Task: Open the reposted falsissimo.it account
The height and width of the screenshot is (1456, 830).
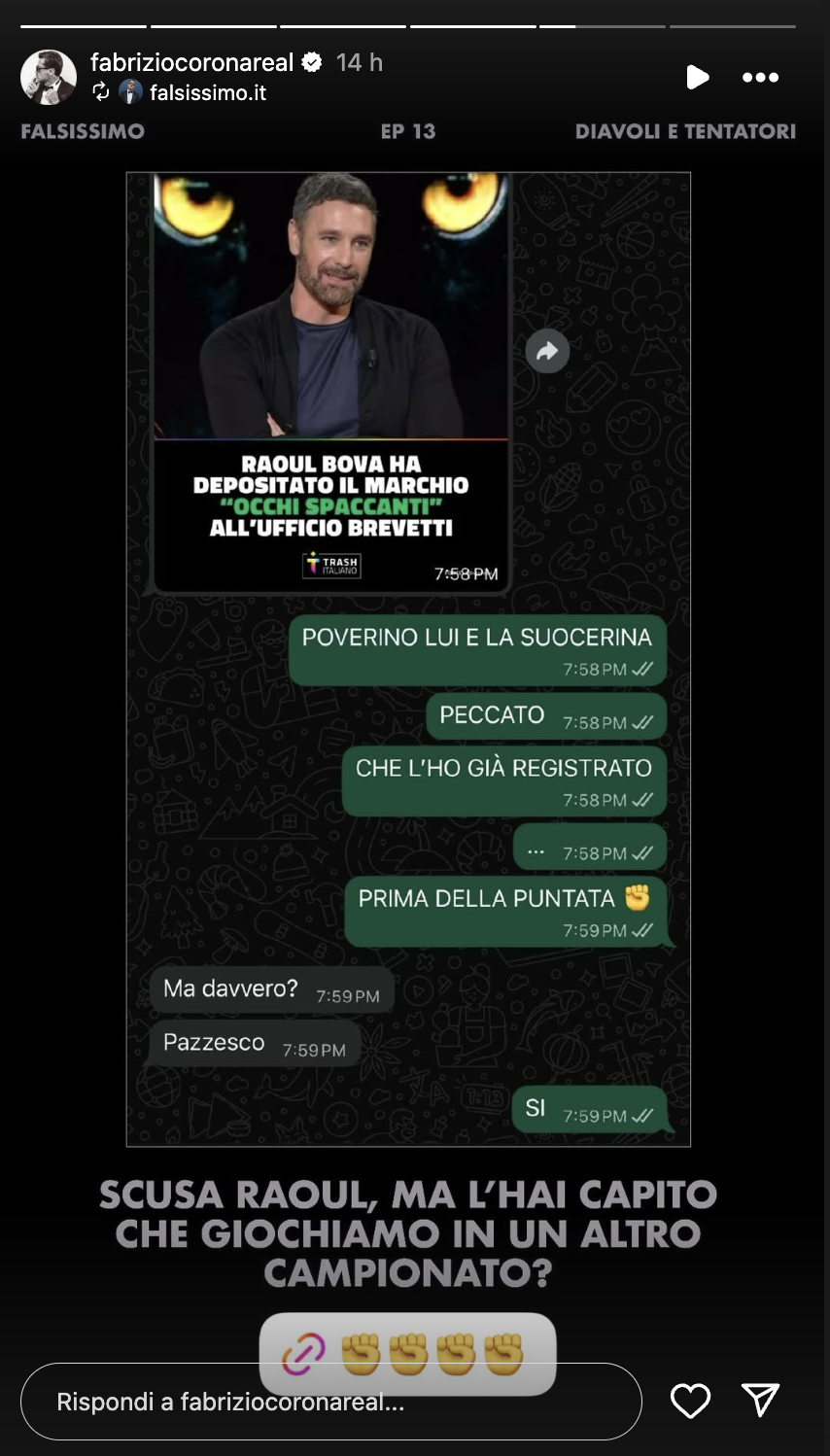Action: 207,93
